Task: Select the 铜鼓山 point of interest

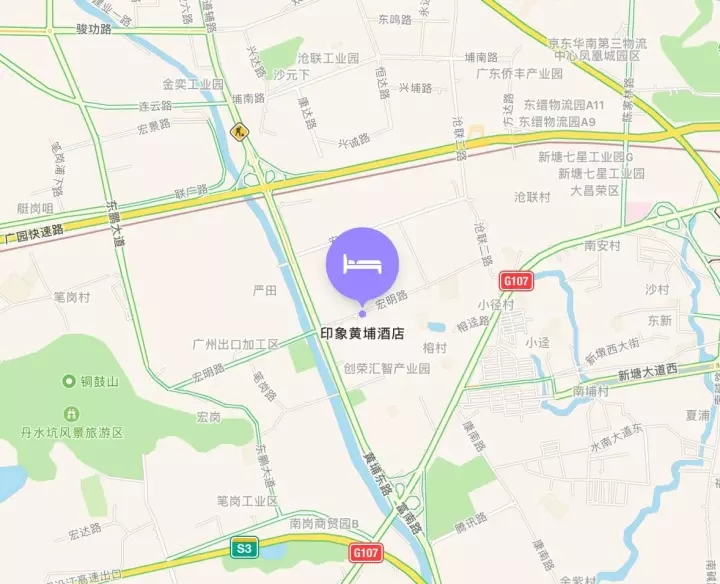Action: [69, 381]
